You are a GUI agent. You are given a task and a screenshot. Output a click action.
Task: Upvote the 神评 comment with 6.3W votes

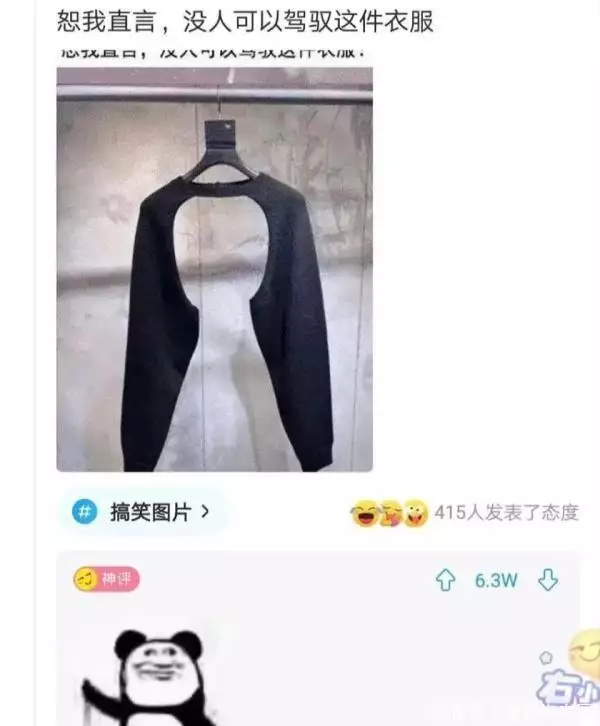446,580
